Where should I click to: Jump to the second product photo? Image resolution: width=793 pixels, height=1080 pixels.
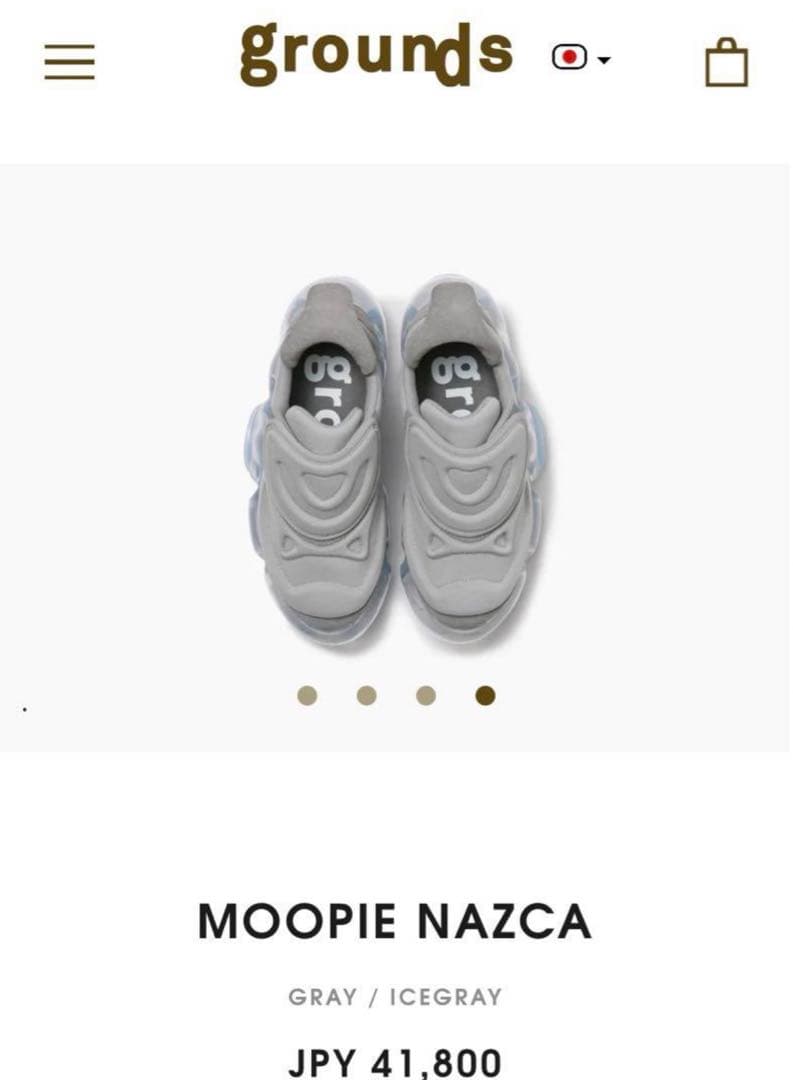(x=367, y=695)
